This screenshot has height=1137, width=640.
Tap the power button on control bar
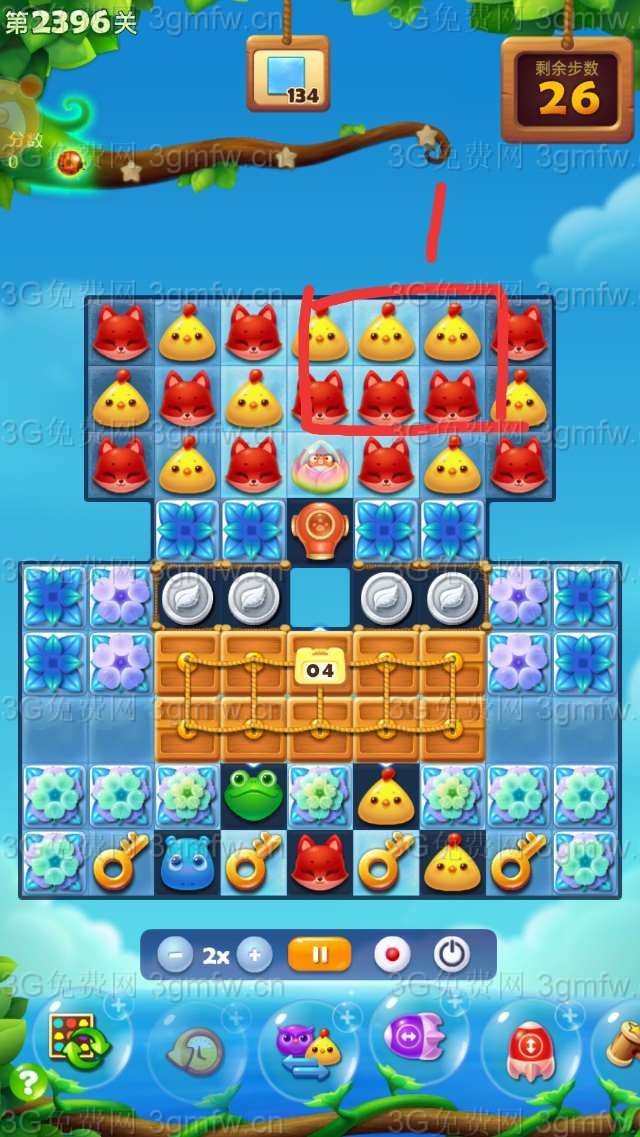451,955
